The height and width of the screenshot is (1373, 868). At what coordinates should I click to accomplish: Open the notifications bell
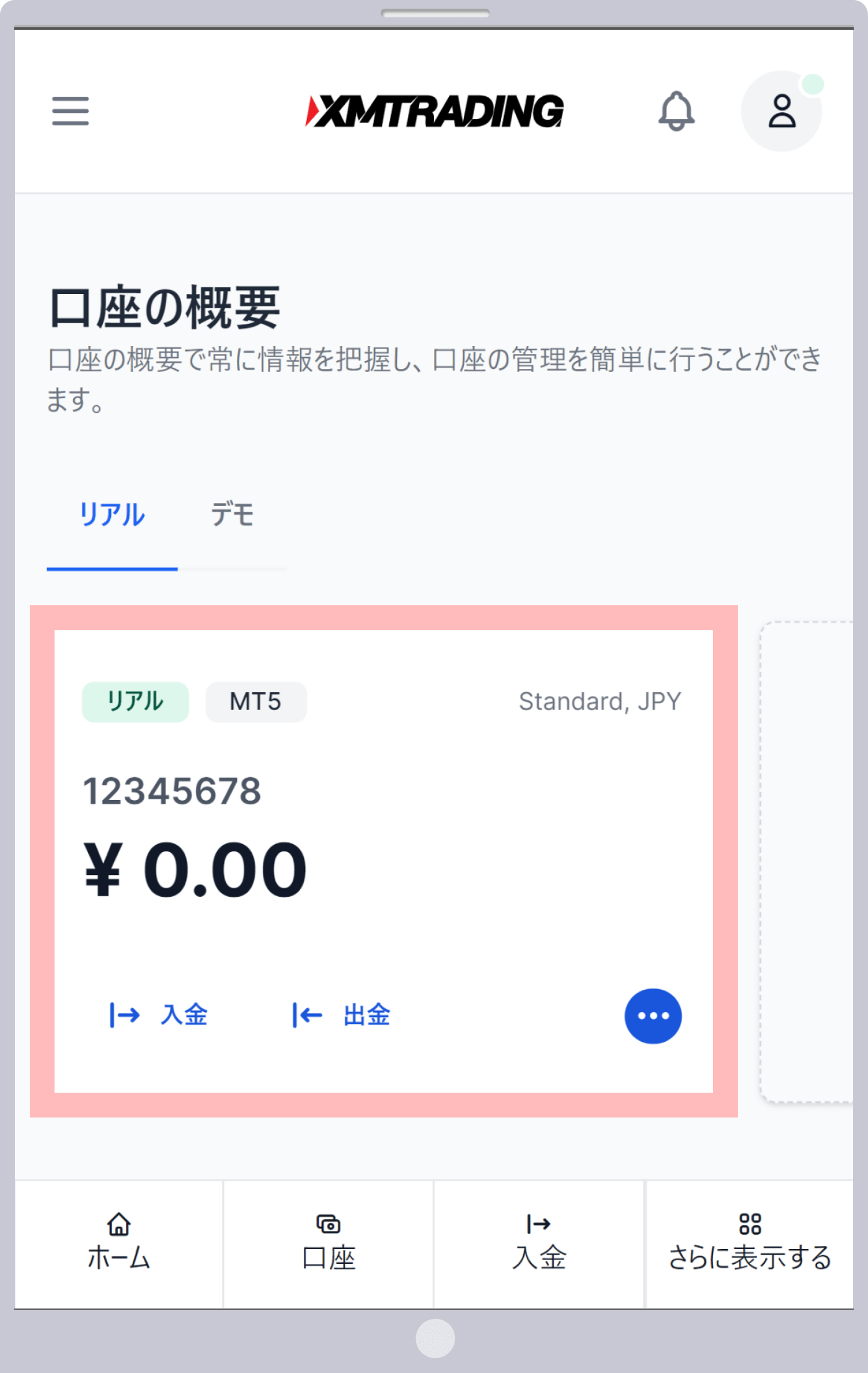point(677,112)
